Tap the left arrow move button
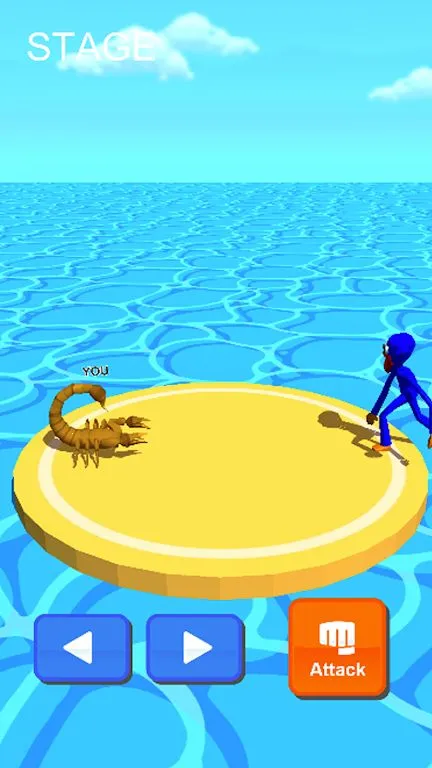 [x=82, y=648]
